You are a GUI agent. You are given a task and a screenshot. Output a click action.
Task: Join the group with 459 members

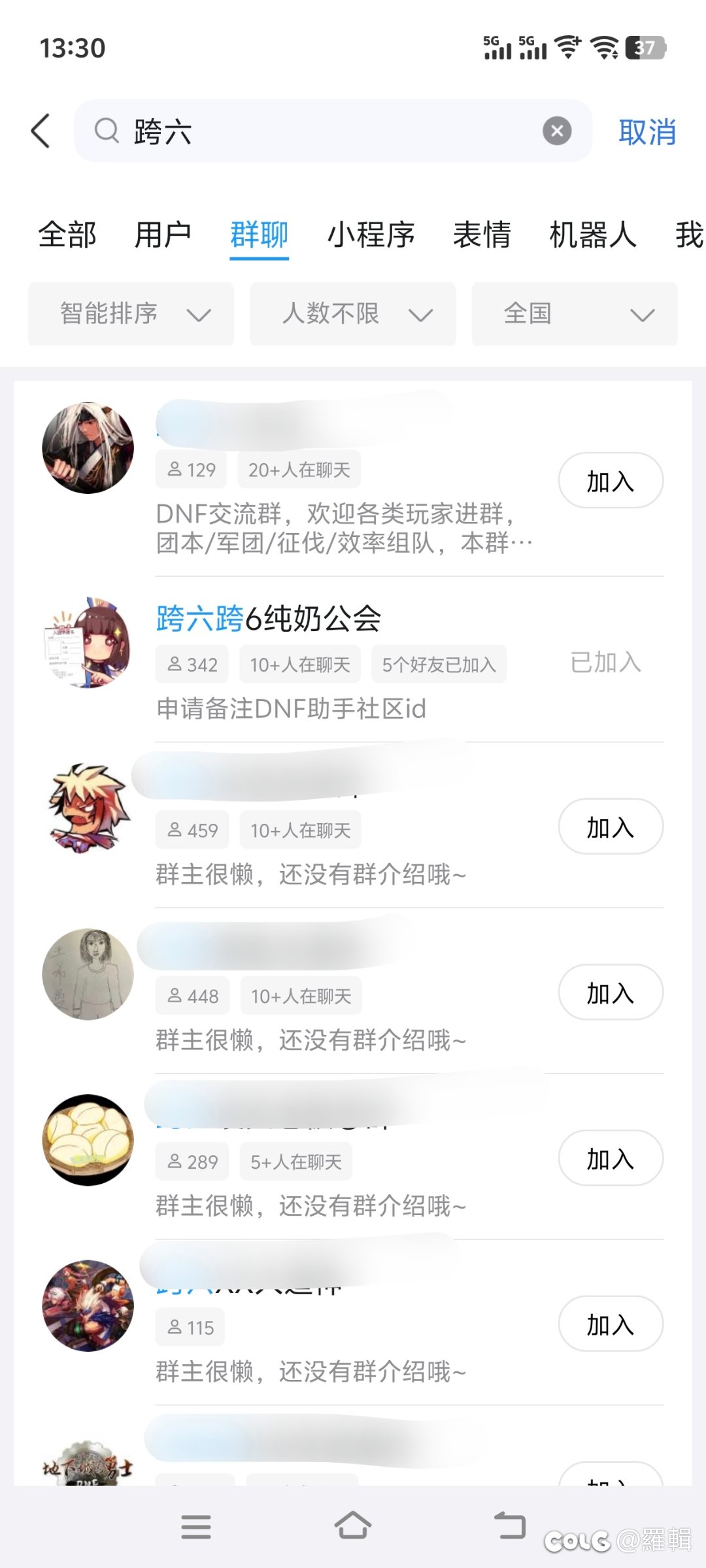pyautogui.click(x=610, y=826)
